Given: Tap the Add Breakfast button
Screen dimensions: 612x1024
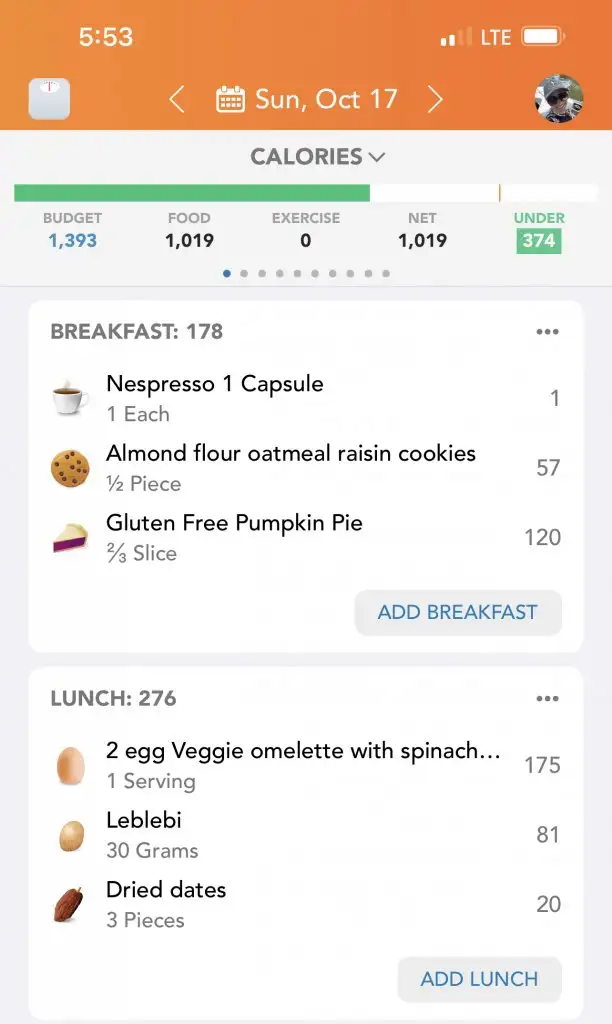Looking at the screenshot, I should [x=457, y=612].
